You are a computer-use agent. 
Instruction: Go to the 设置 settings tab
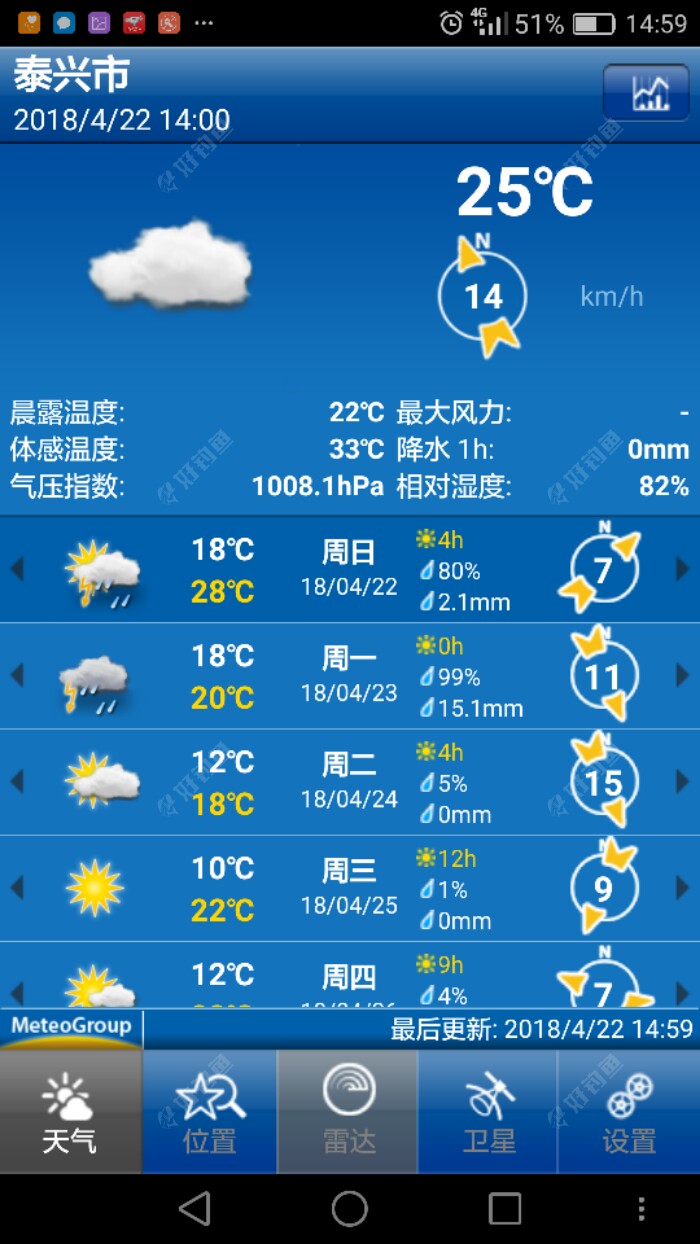pyautogui.click(x=629, y=1112)
